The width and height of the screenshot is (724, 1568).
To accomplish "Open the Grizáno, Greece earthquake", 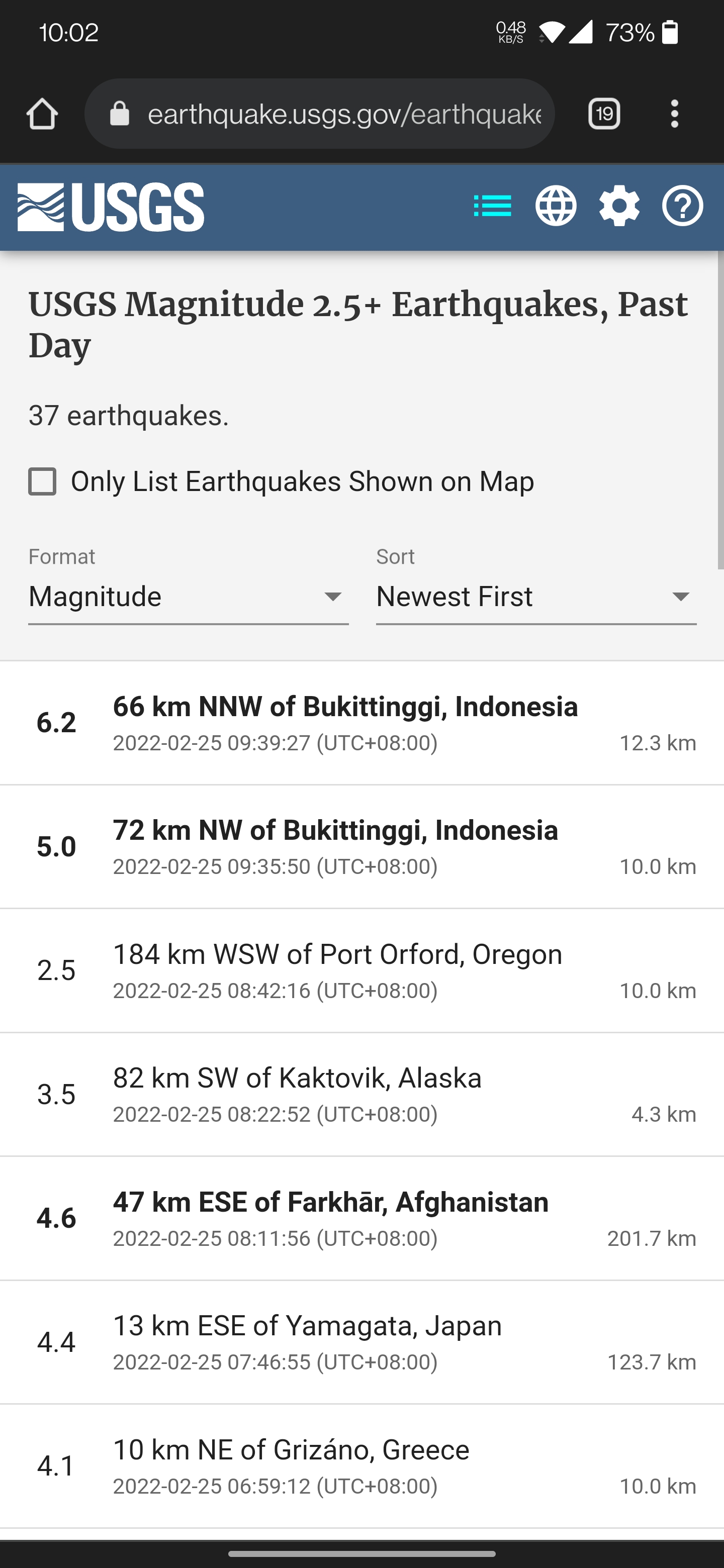I will click(361, 1466).
